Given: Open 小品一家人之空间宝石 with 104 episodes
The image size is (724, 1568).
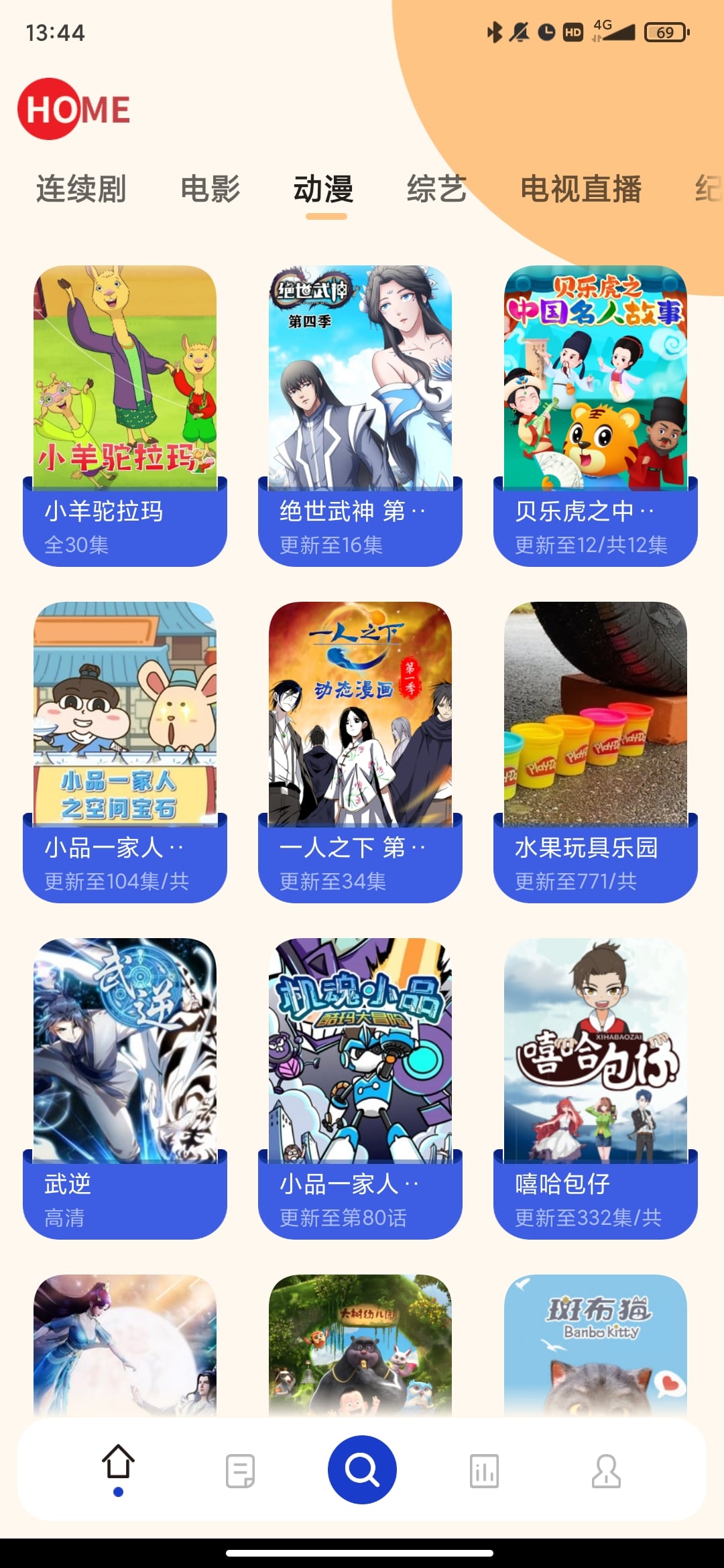Looking at the screenshot, I should 125,752.
